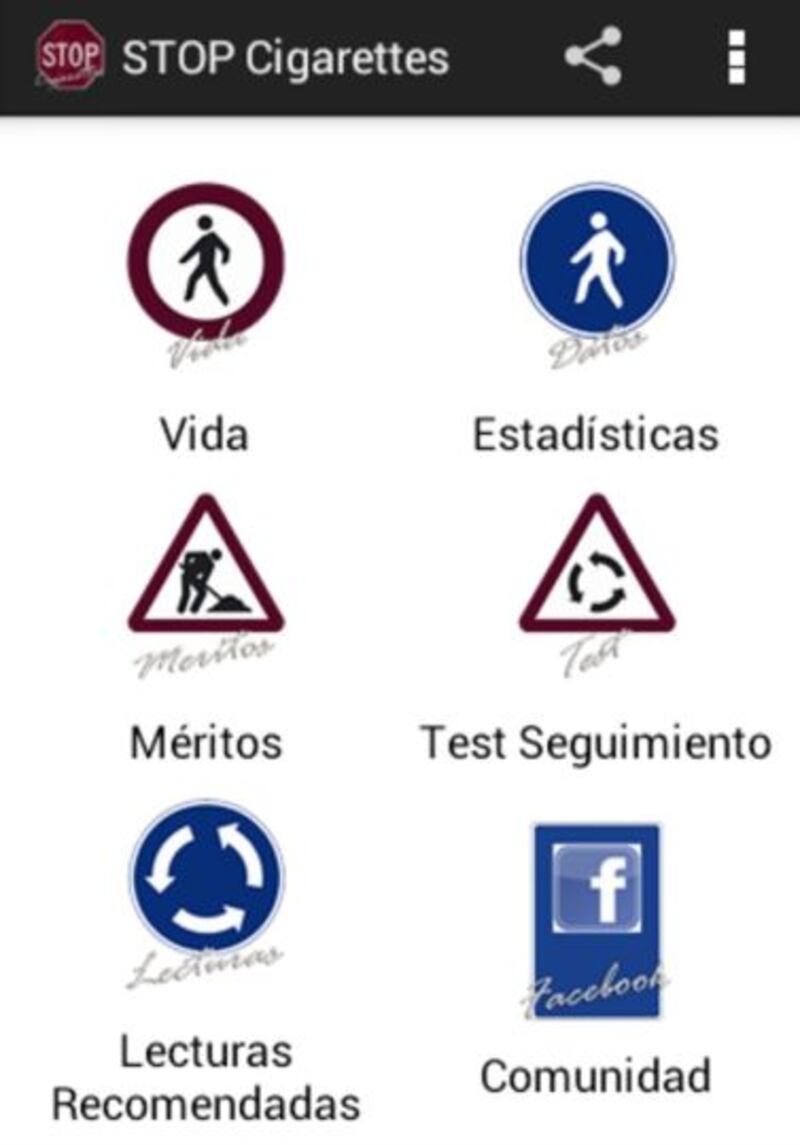800x1145 pixels.
Task: Open the overflow menu
Action: [737, 56]
